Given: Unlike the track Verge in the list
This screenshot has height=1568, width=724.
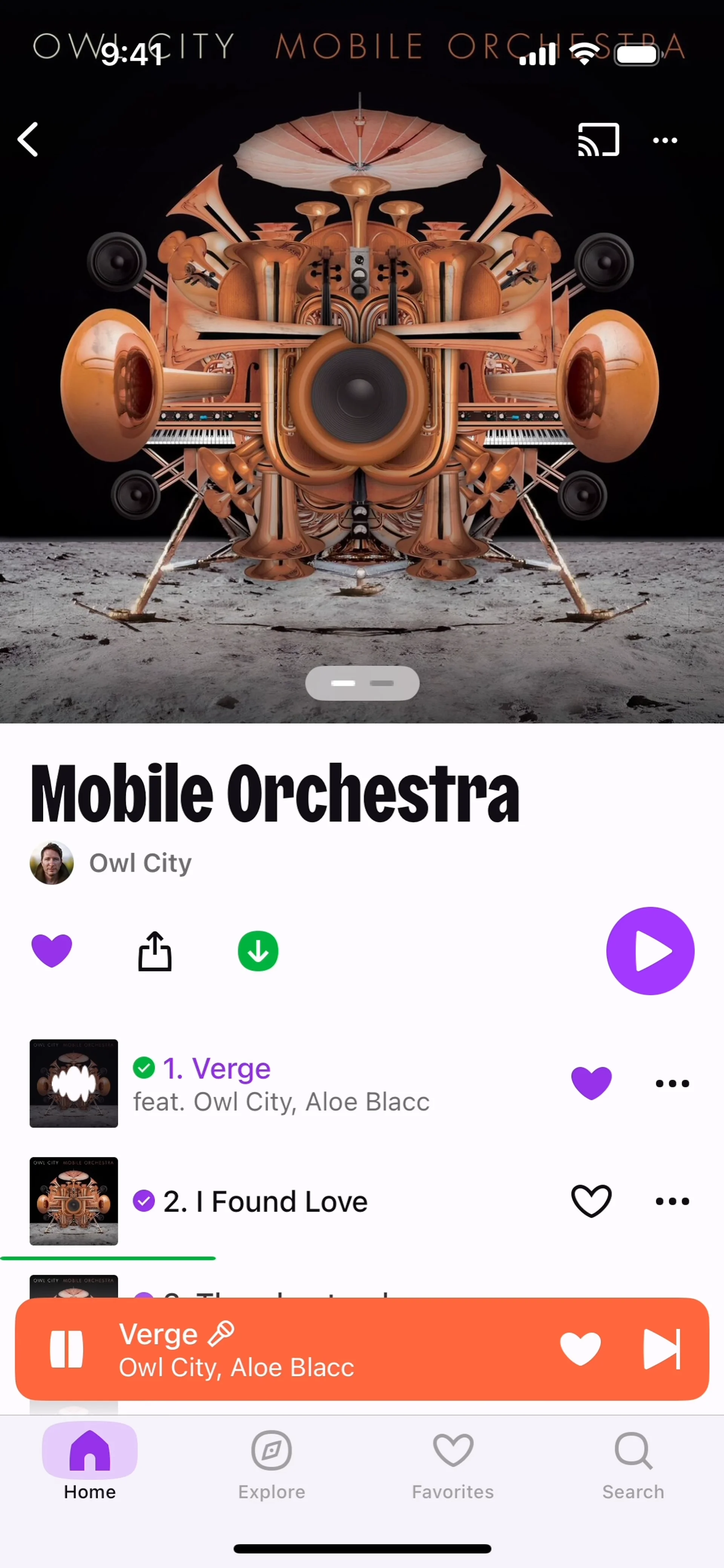Looking at the screenshot, I should tap(591, 1083).
